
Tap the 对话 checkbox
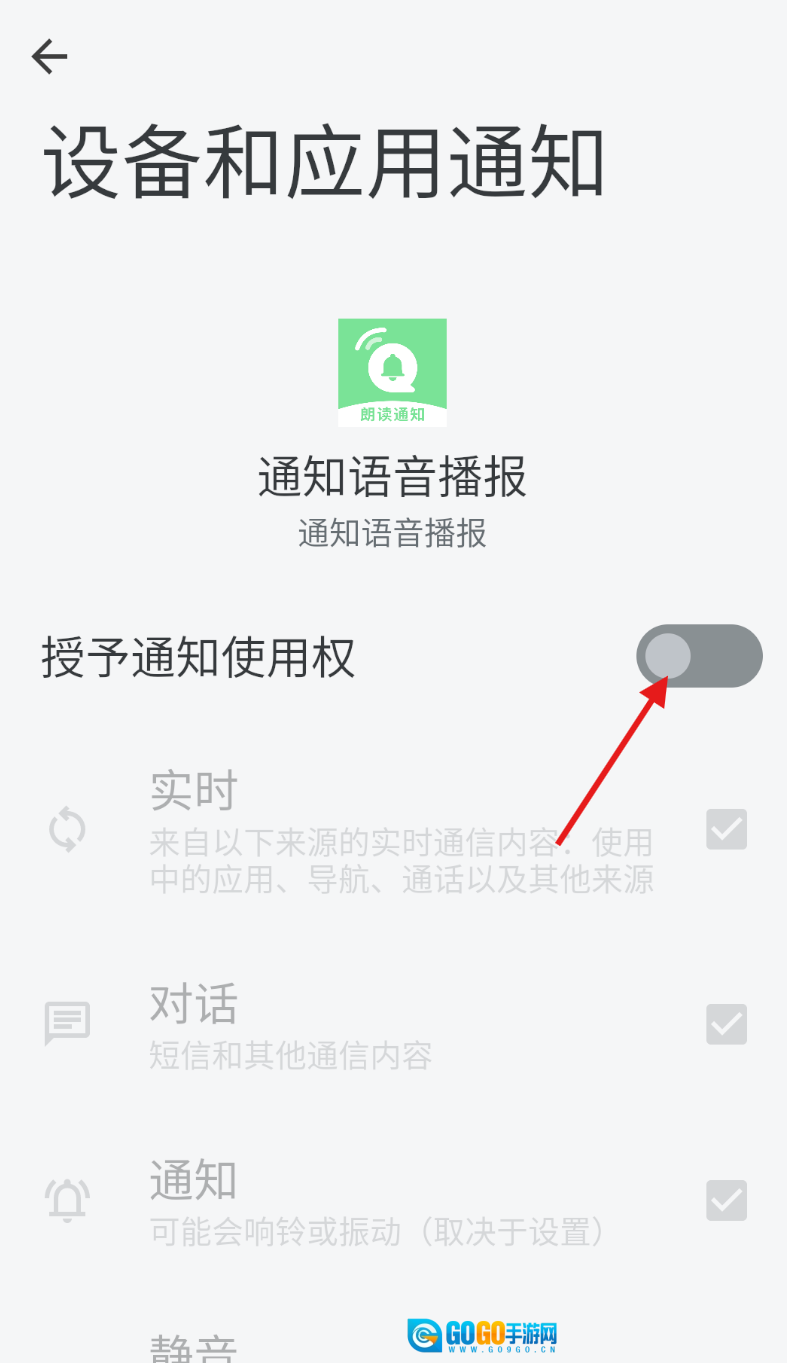pyautogui.click(x=726, y=1024)
